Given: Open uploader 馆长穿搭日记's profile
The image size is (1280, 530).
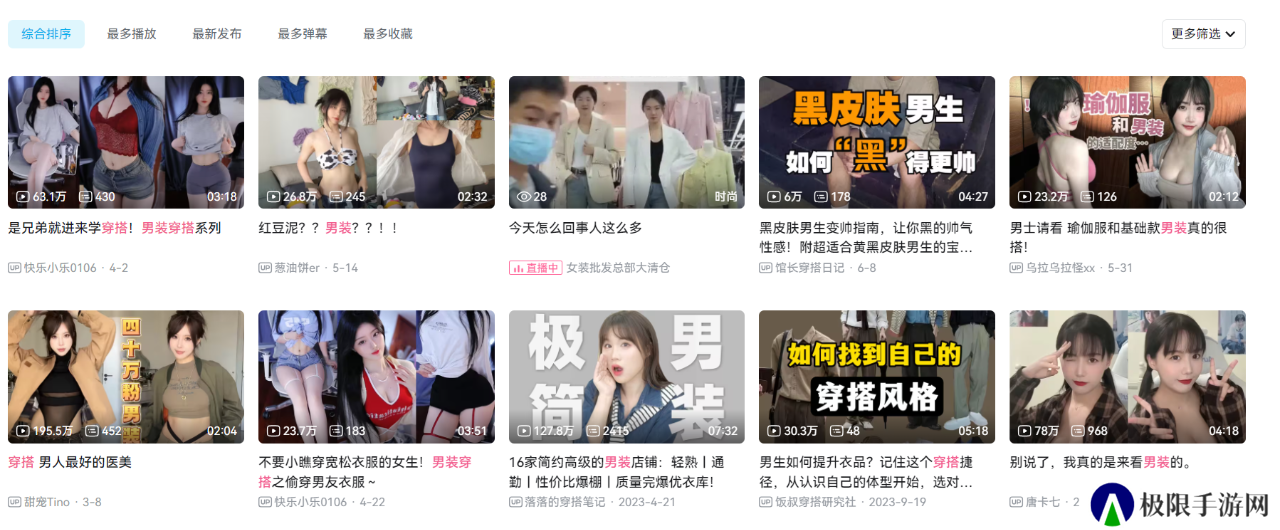Looking at the screenshot, I should (810, 267).
